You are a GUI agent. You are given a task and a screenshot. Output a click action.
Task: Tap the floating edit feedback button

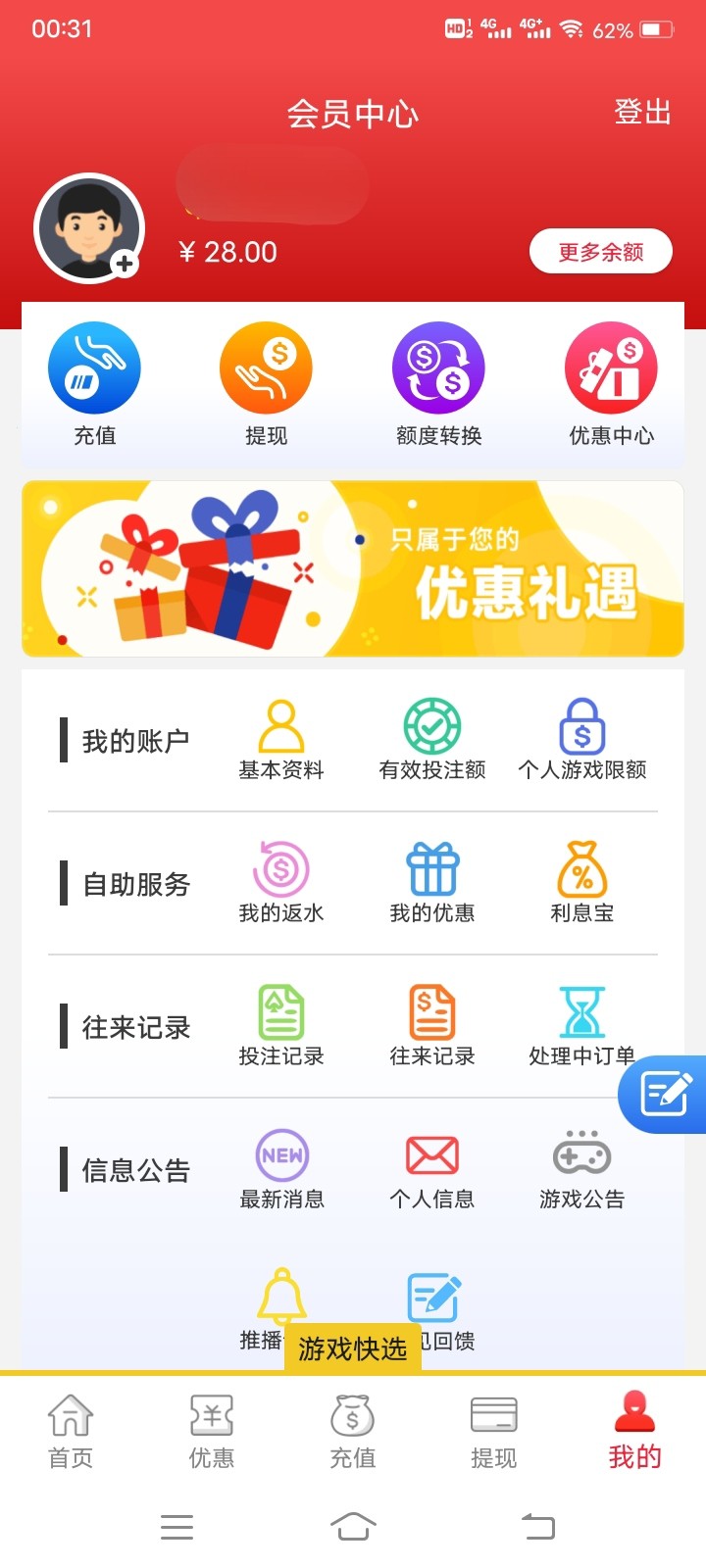[x=666, y=1094]
